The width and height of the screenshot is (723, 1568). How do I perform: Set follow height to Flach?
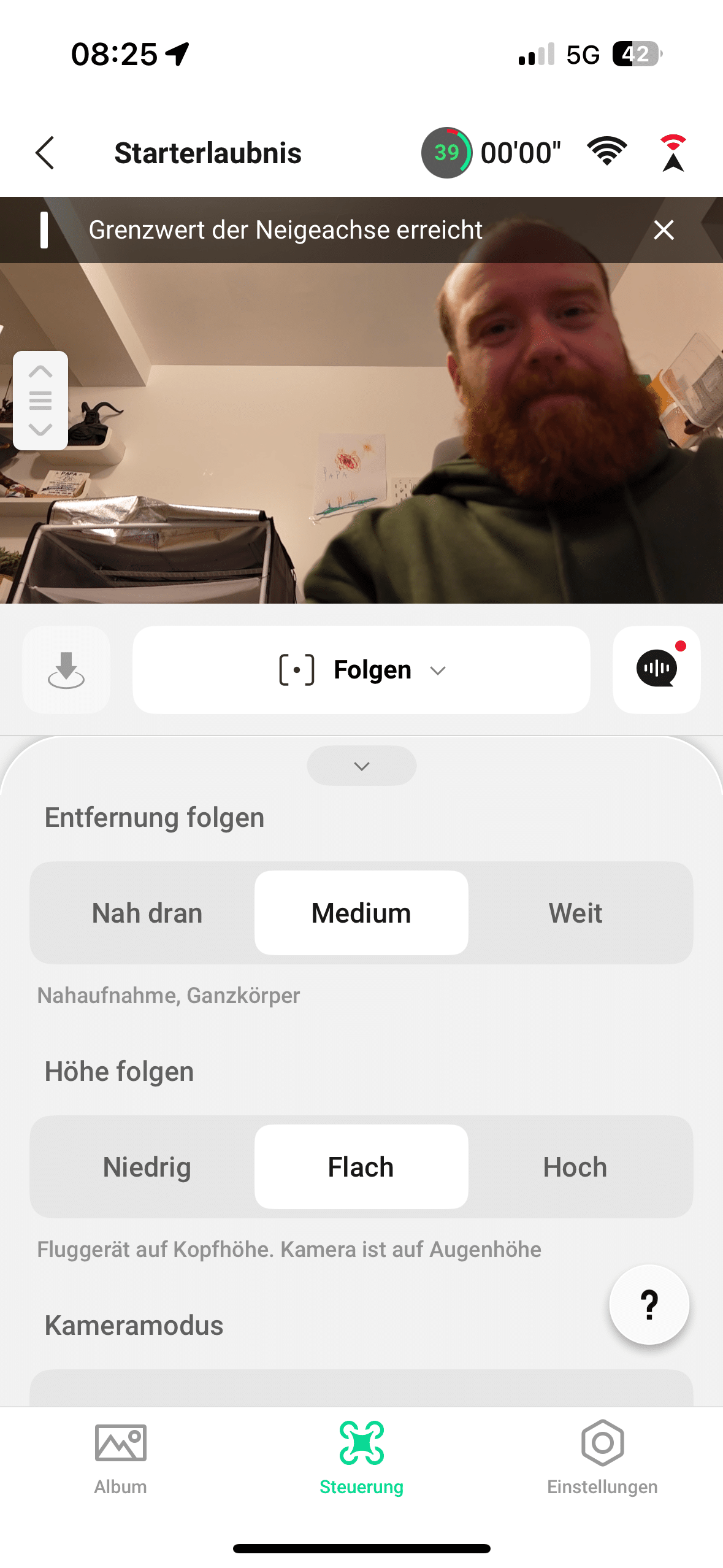click(x=361, y=1167)
